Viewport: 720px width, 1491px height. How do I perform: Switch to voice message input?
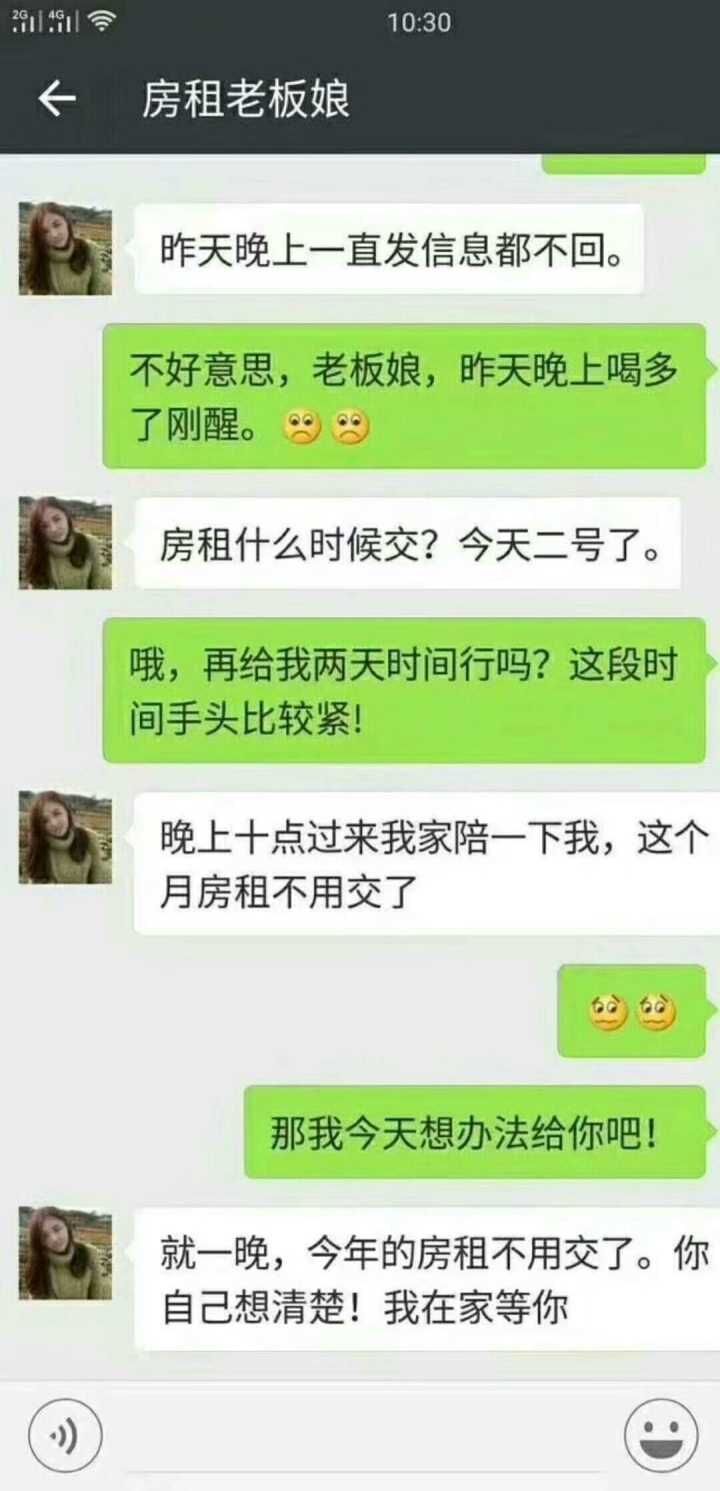[x=65, y=1436]
